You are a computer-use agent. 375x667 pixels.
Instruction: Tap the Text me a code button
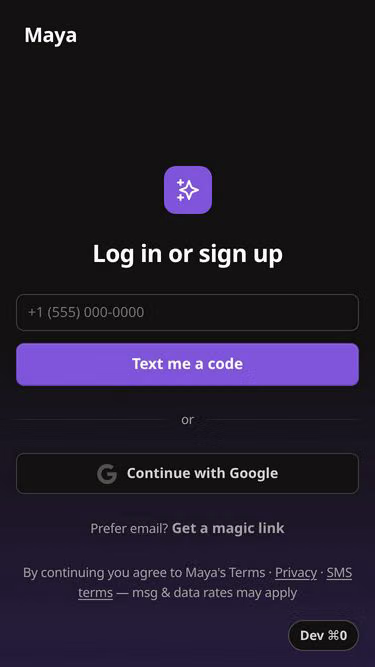click(188, 364)
